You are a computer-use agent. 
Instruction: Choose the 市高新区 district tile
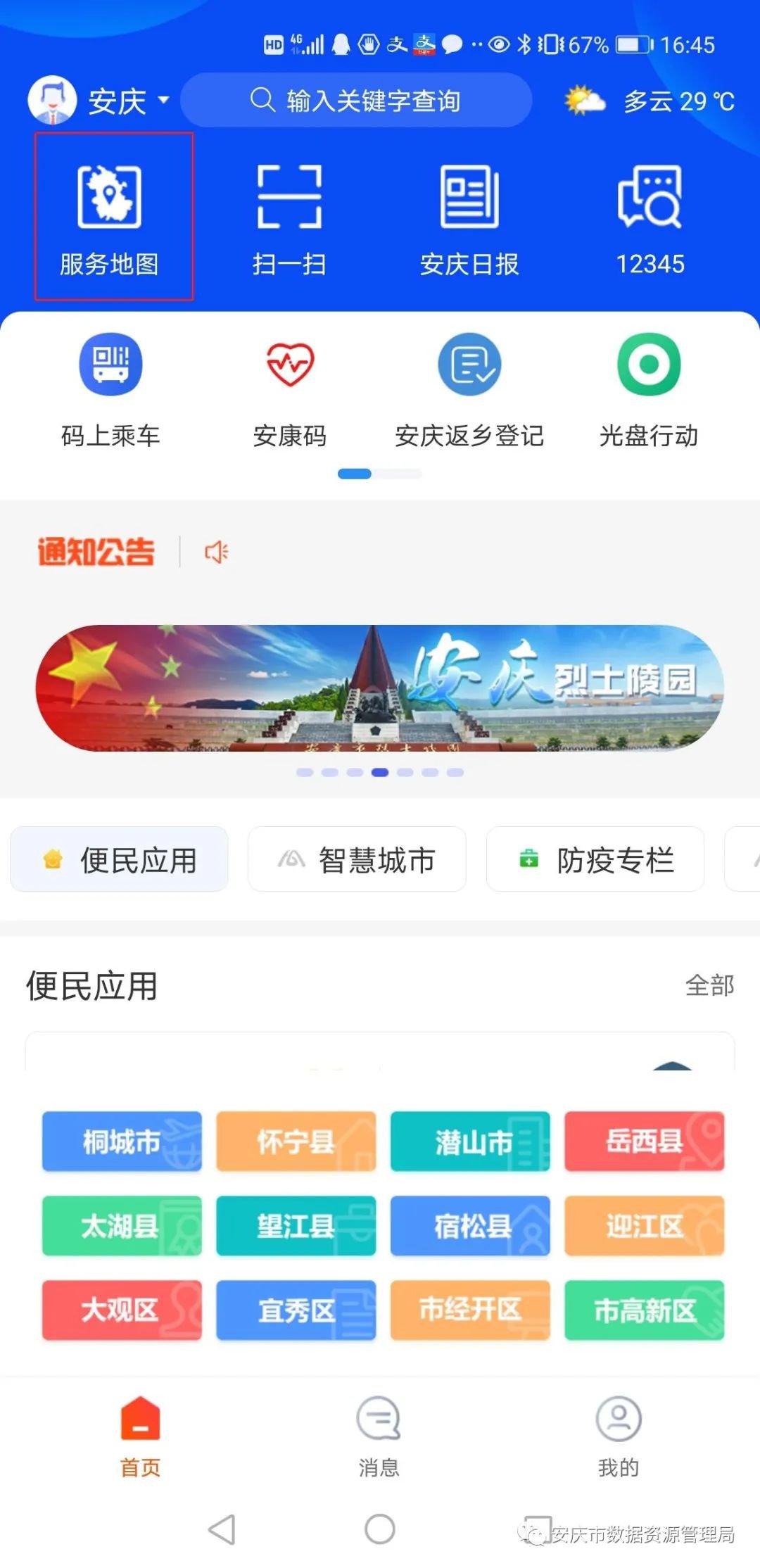[645, 1310]
